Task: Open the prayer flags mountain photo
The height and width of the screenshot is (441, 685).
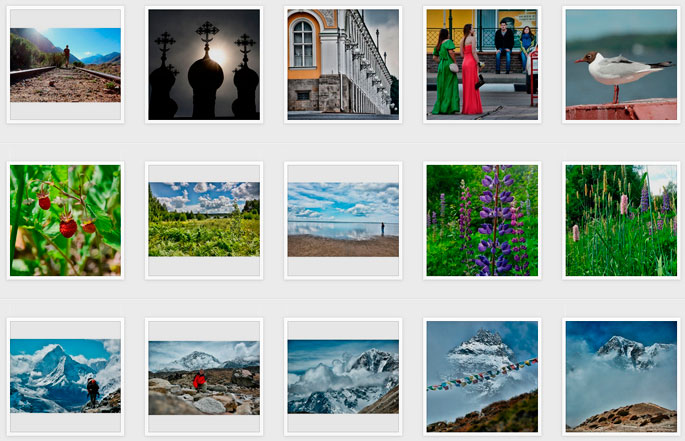Action: [x=481, y=376]
